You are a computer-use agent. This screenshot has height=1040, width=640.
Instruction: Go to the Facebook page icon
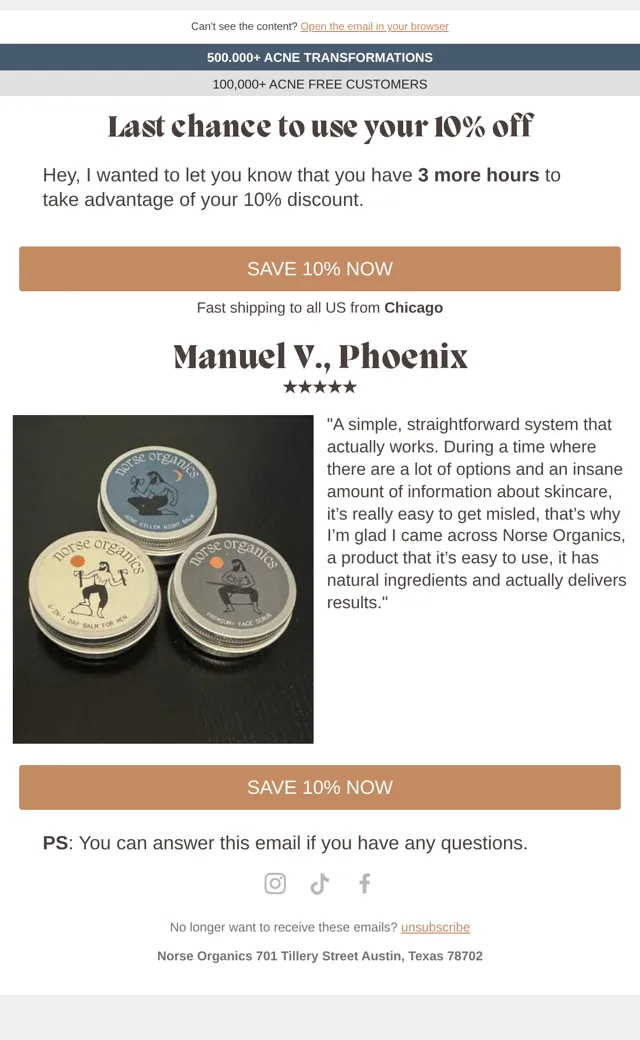365,883
